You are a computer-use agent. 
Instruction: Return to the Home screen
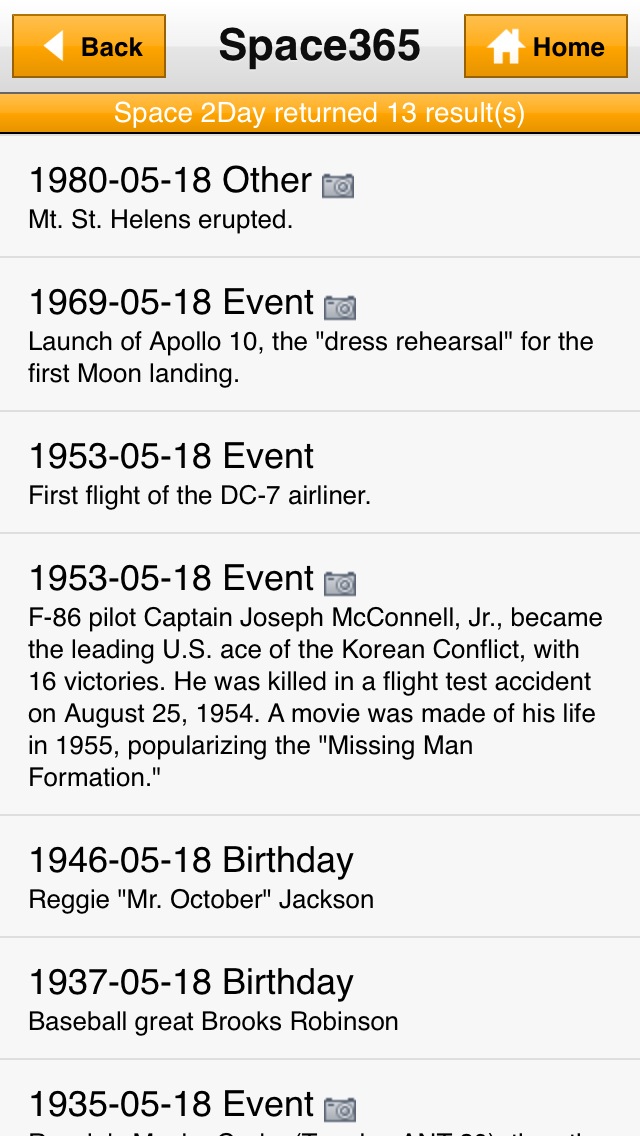coord(545,46)
